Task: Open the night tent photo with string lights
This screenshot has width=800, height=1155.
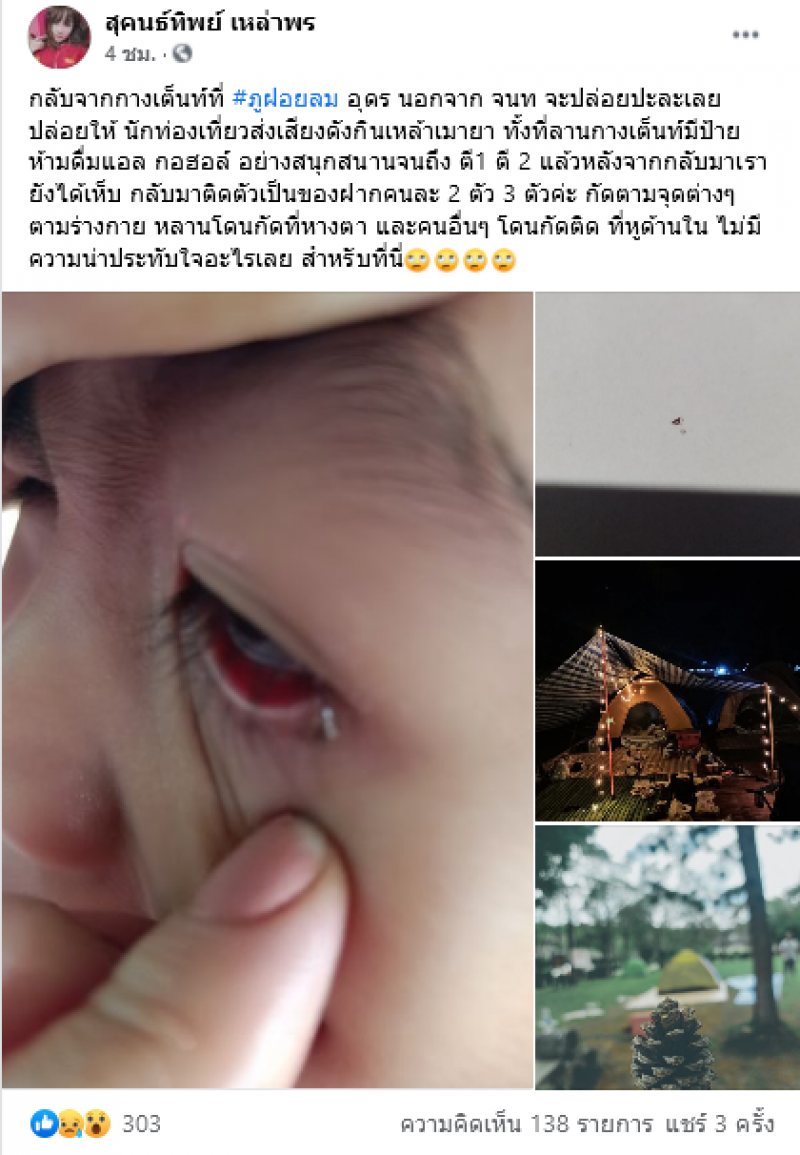Action: point(667,690)
